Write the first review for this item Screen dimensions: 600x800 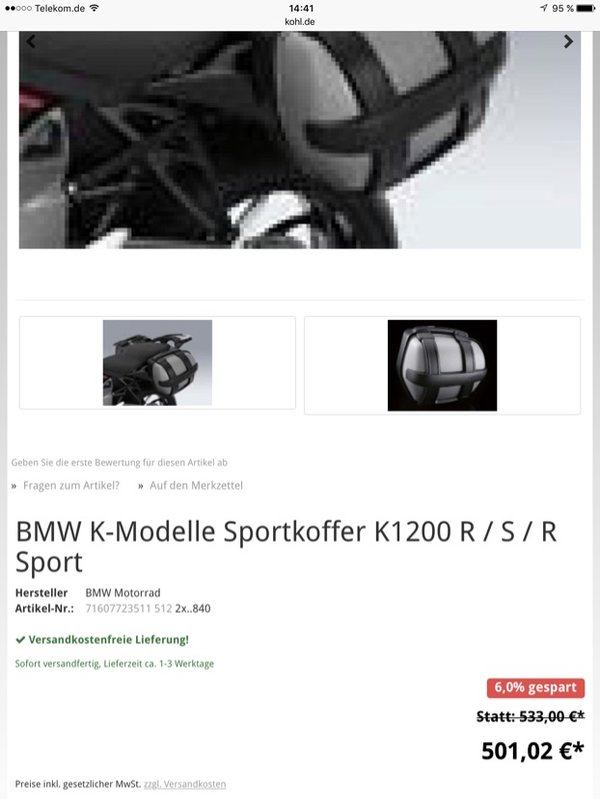click(119, 462)
